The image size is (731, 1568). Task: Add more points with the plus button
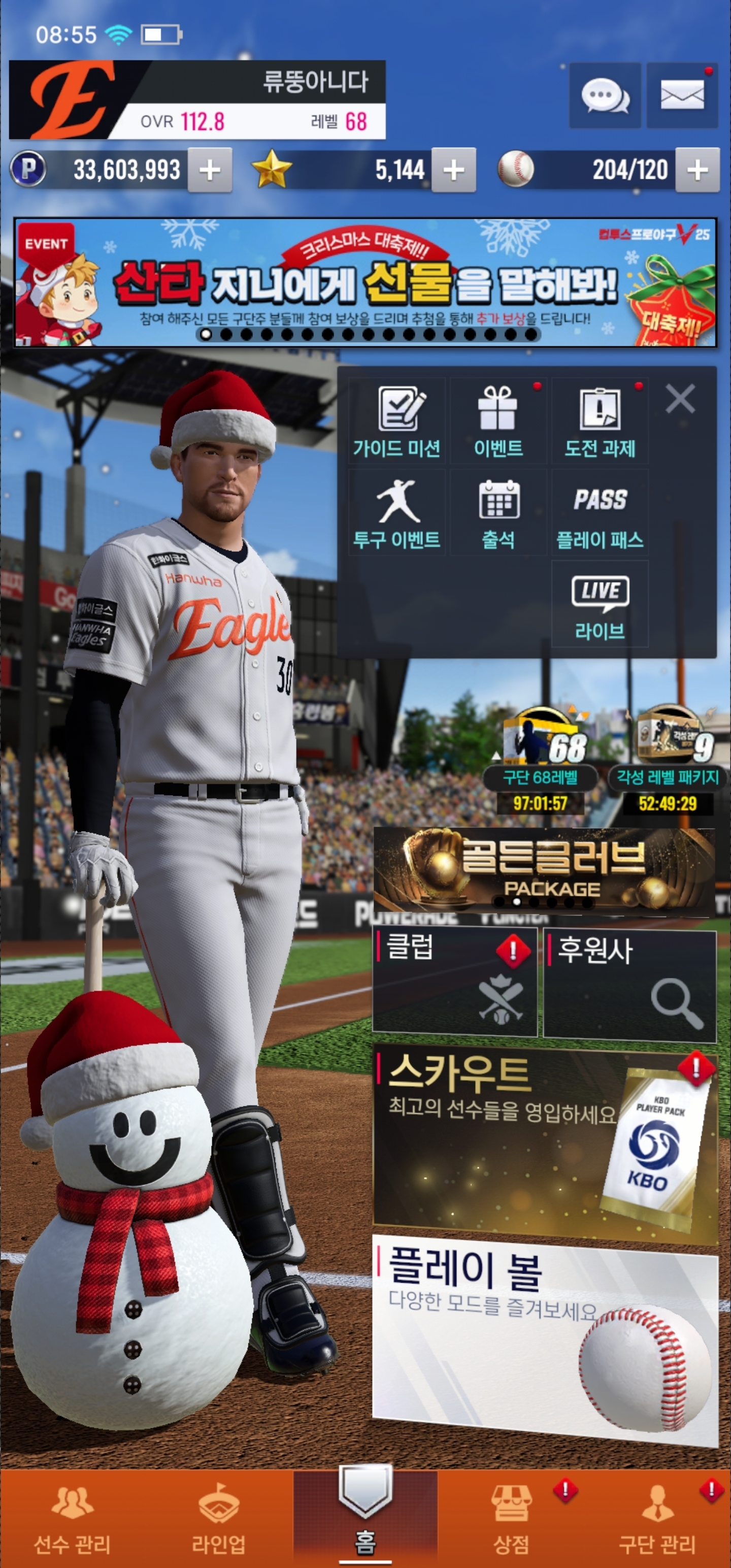pos(209,170)
